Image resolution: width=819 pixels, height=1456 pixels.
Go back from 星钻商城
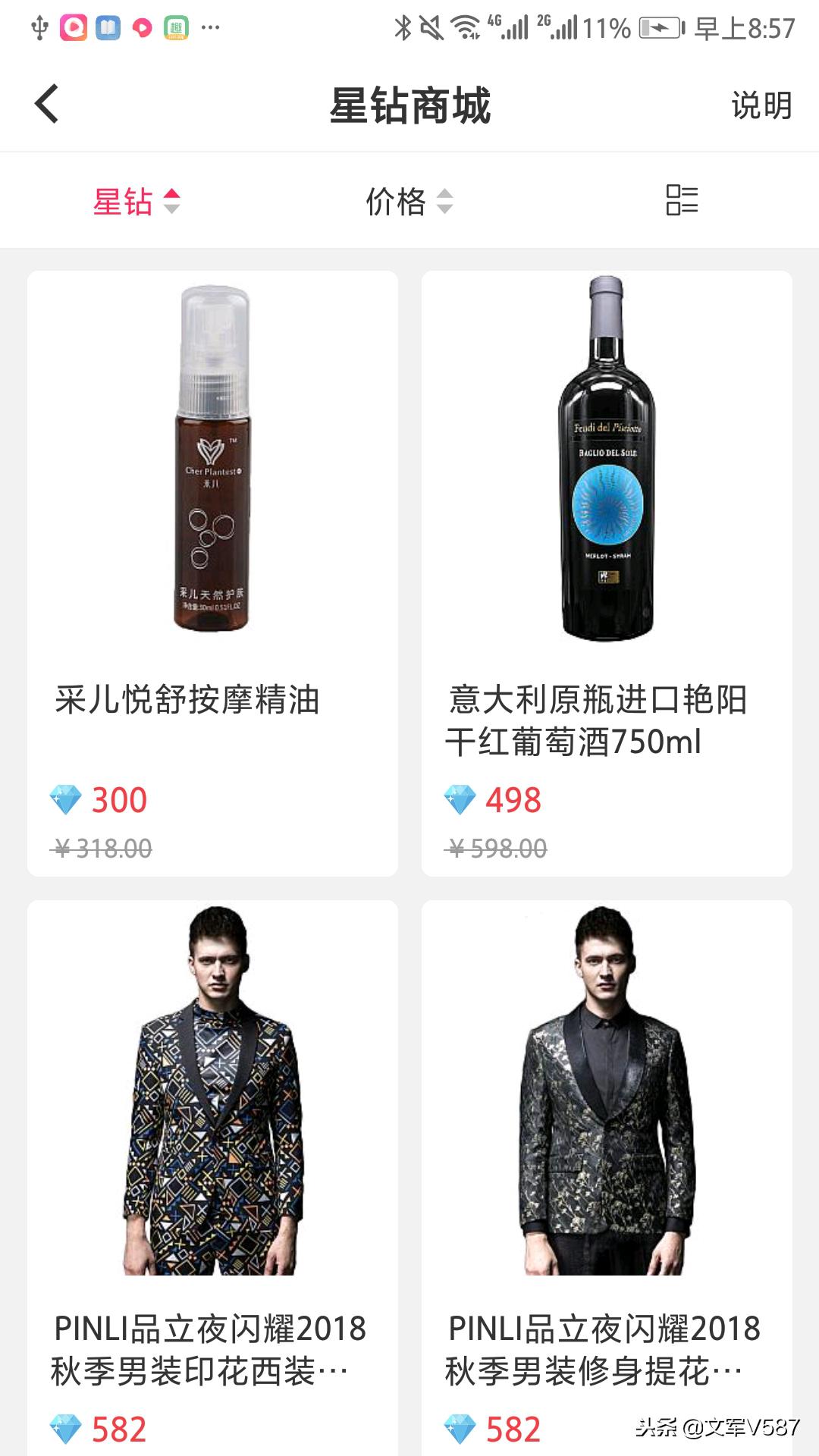click(x=47, y=104)
